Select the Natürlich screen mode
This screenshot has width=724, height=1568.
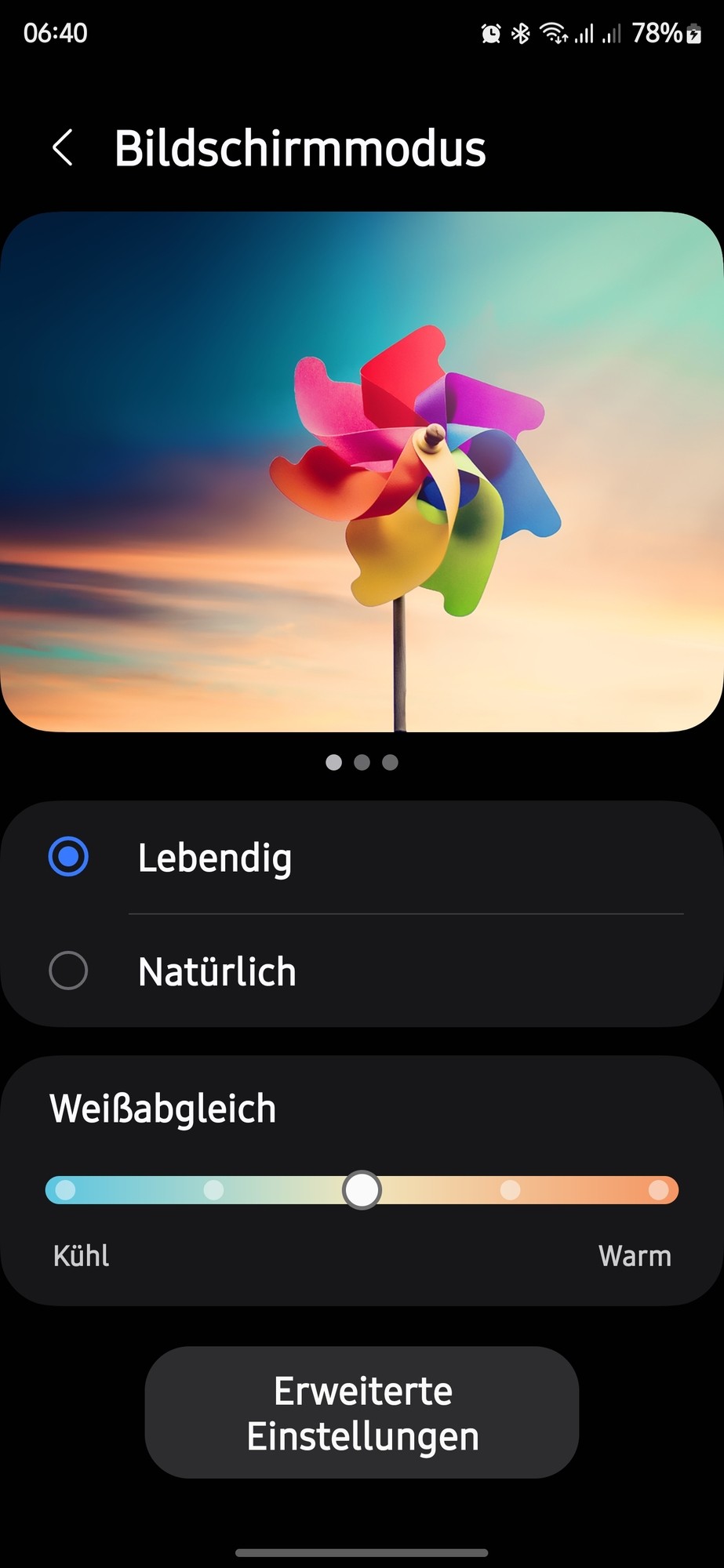click(69, 971)
